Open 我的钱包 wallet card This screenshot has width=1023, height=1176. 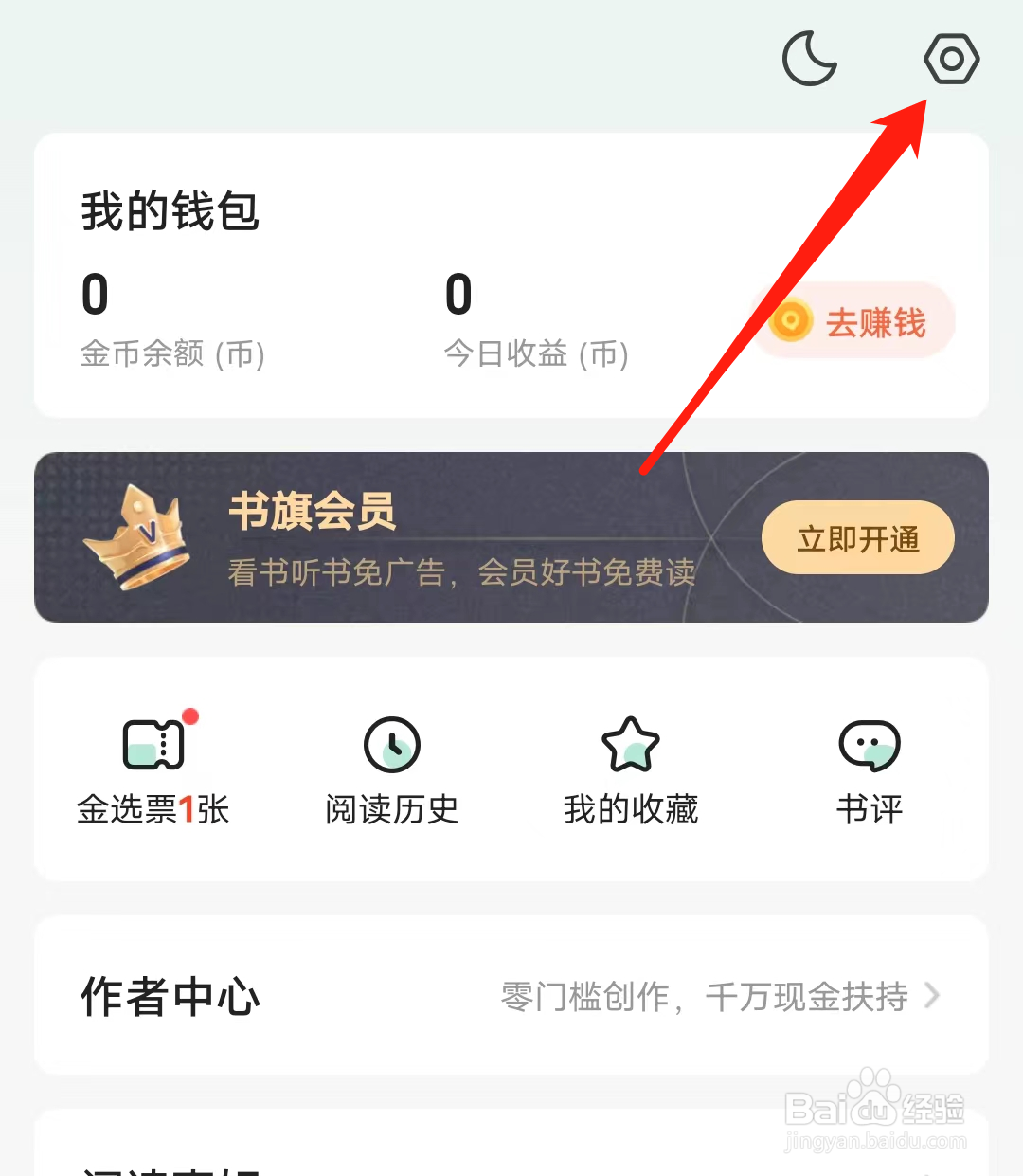point(169,210)
